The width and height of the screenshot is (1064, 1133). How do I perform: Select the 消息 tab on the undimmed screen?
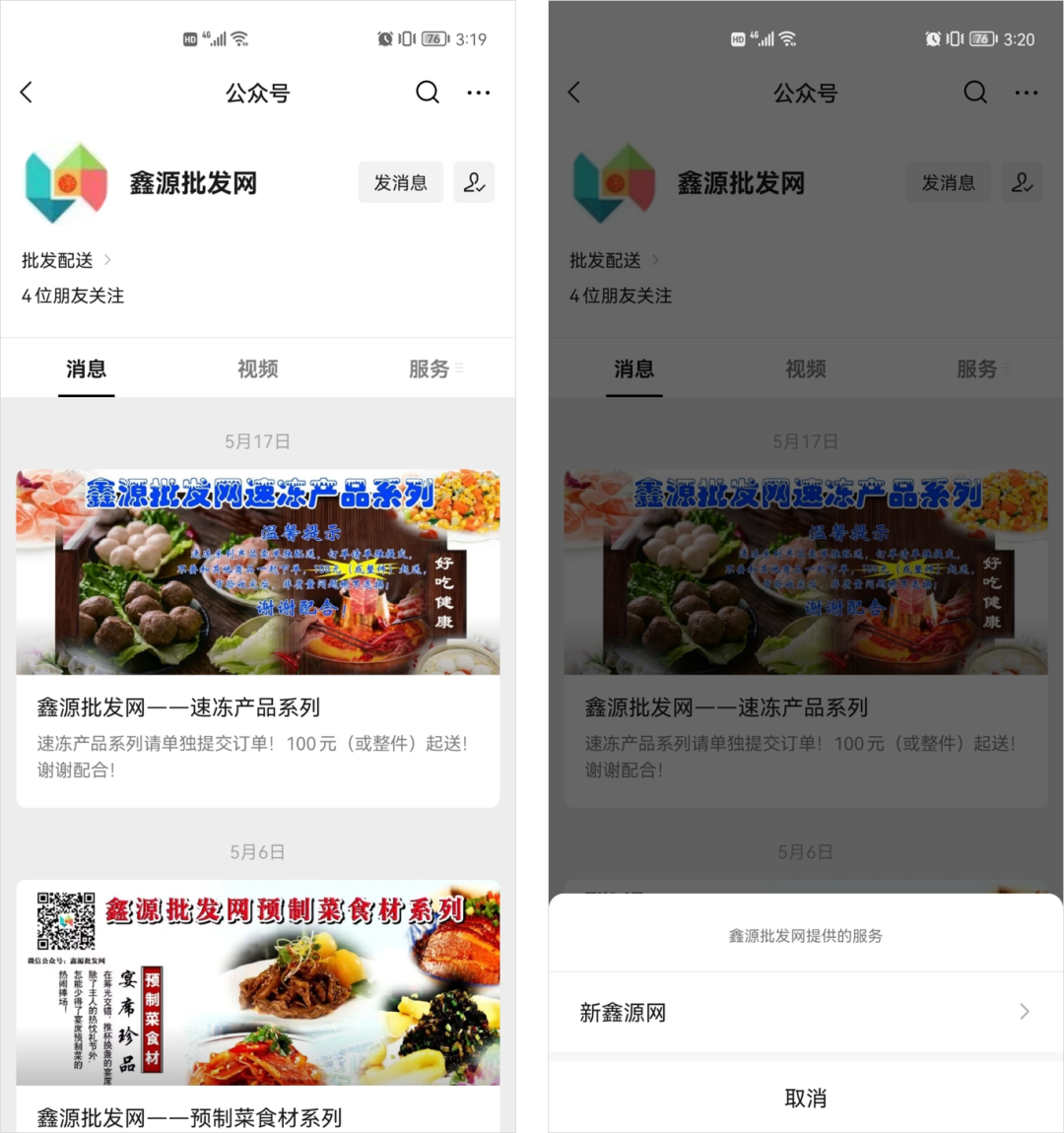tap(86, 368)
